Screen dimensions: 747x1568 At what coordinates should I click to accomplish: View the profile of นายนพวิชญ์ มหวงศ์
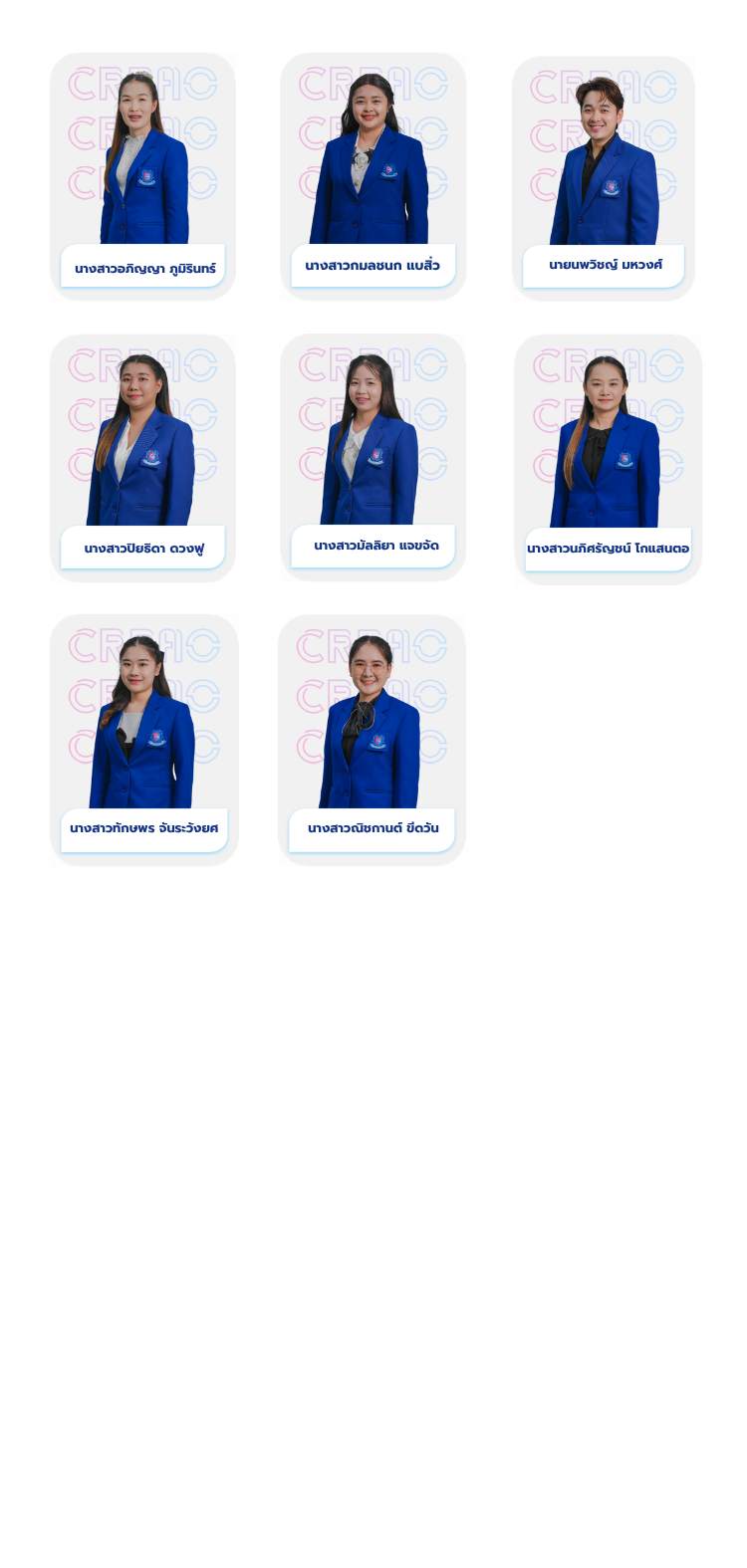604,179
